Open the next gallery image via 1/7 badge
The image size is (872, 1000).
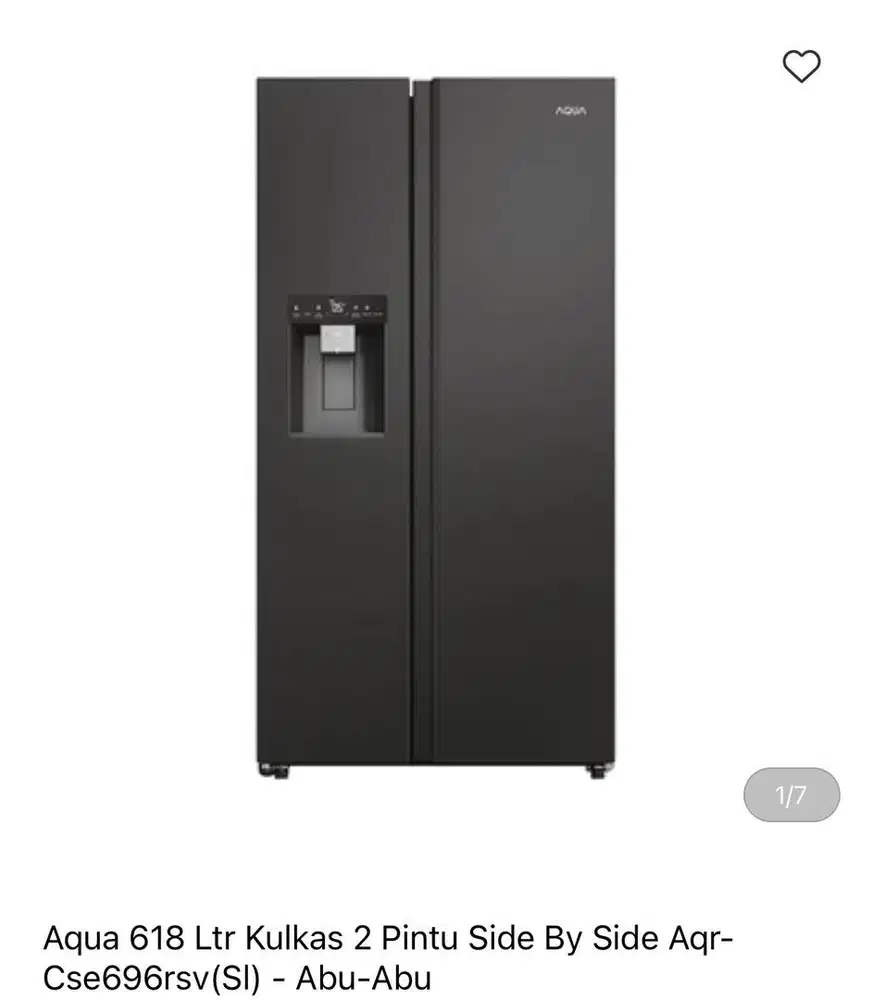[x=794, y=792]
